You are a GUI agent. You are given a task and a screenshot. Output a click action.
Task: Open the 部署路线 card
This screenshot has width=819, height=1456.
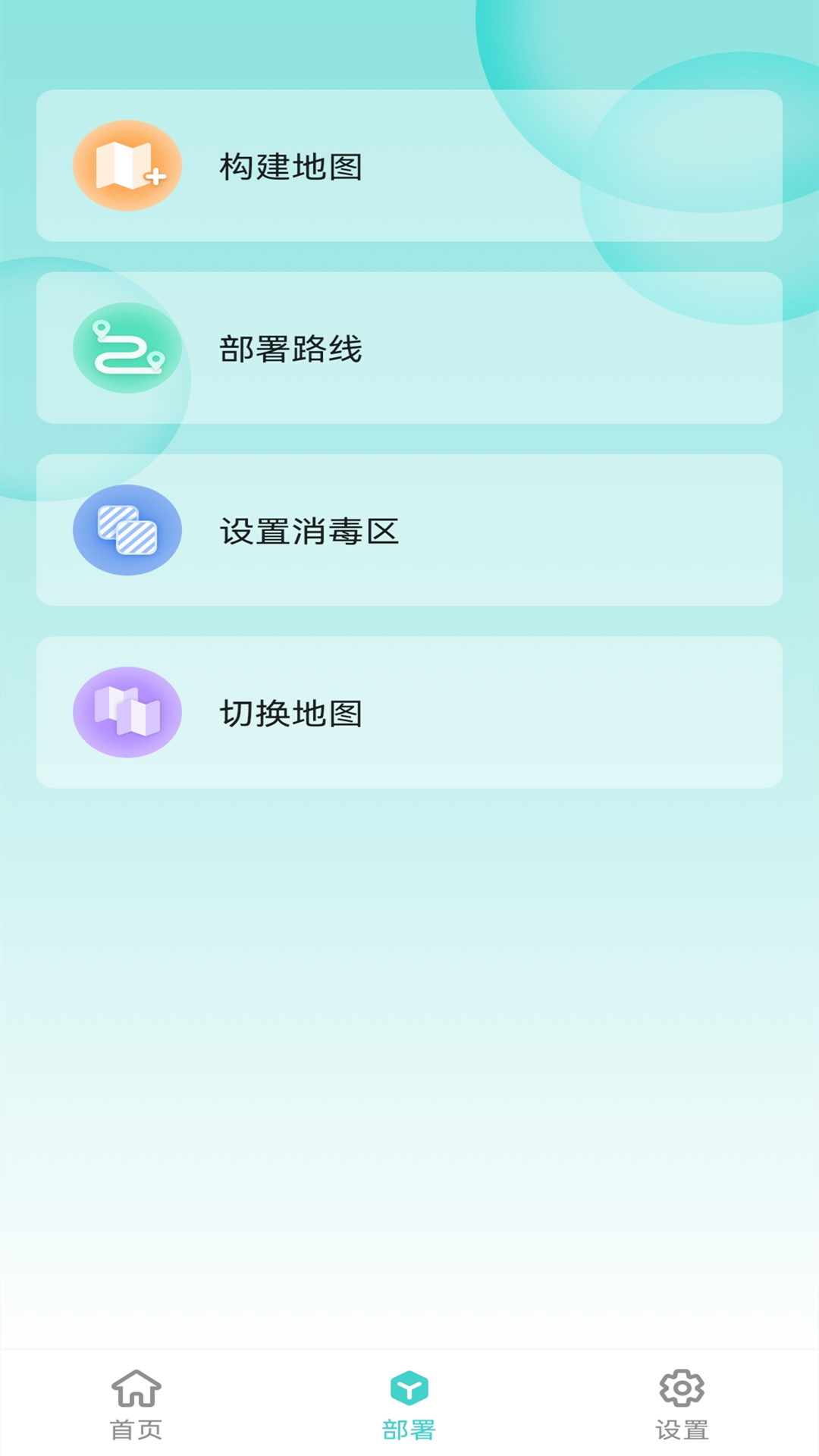click(x=409, y=349)
